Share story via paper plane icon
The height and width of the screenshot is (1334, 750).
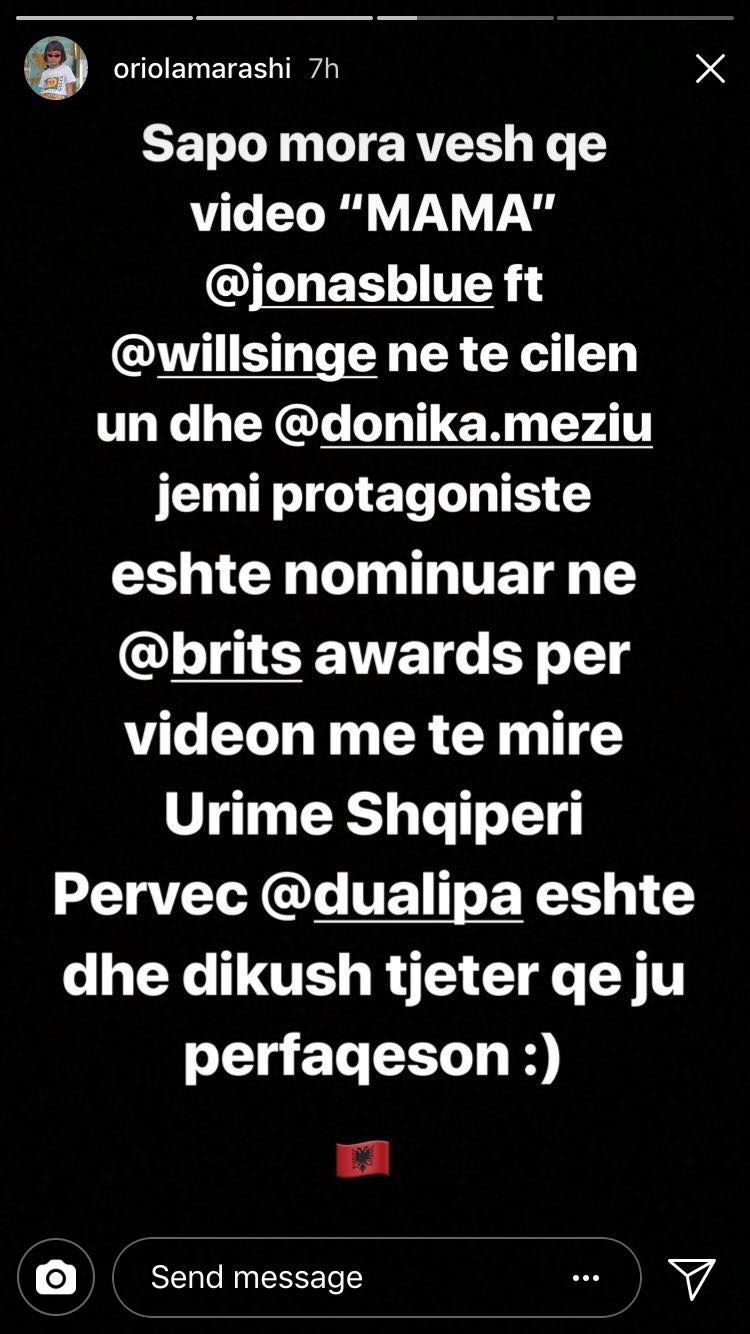click(691, 1277)
